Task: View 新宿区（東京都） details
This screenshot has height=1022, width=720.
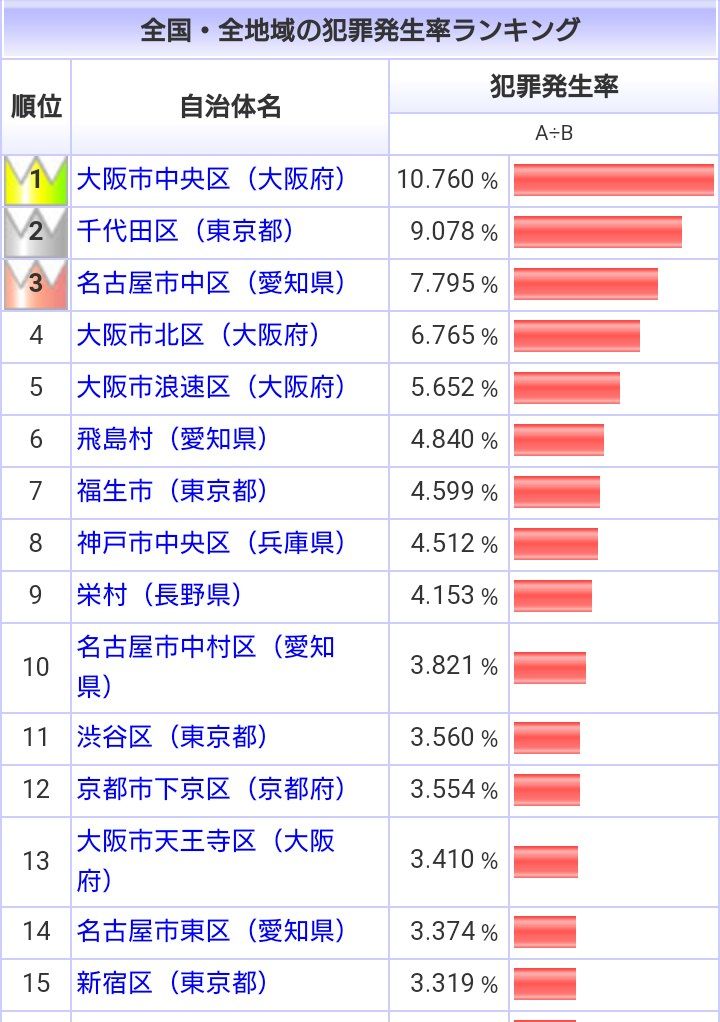Action: tap(173, 983)
